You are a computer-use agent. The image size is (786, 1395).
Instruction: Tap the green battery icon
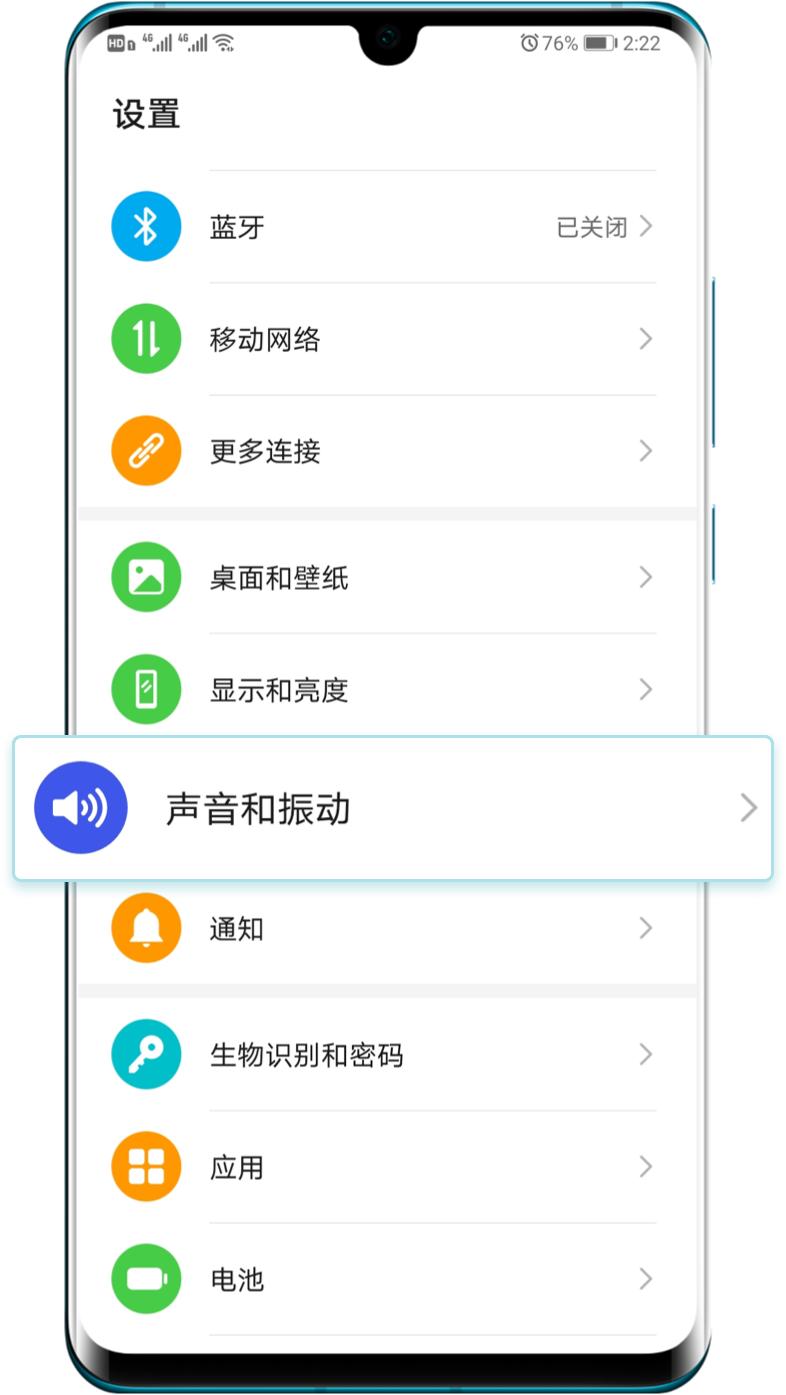pyautogui.click(x=146, y=1279)
